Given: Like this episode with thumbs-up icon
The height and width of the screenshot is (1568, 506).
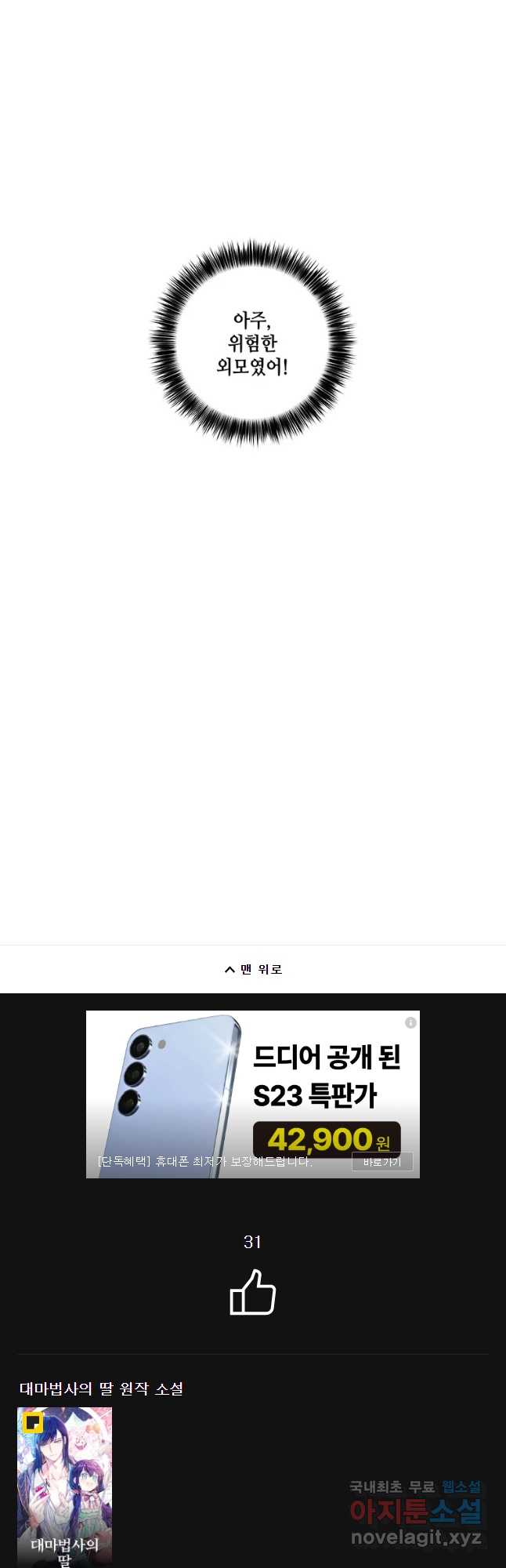Looking at the screenshot, I should pyautogui.click(x=252, y=1292).
